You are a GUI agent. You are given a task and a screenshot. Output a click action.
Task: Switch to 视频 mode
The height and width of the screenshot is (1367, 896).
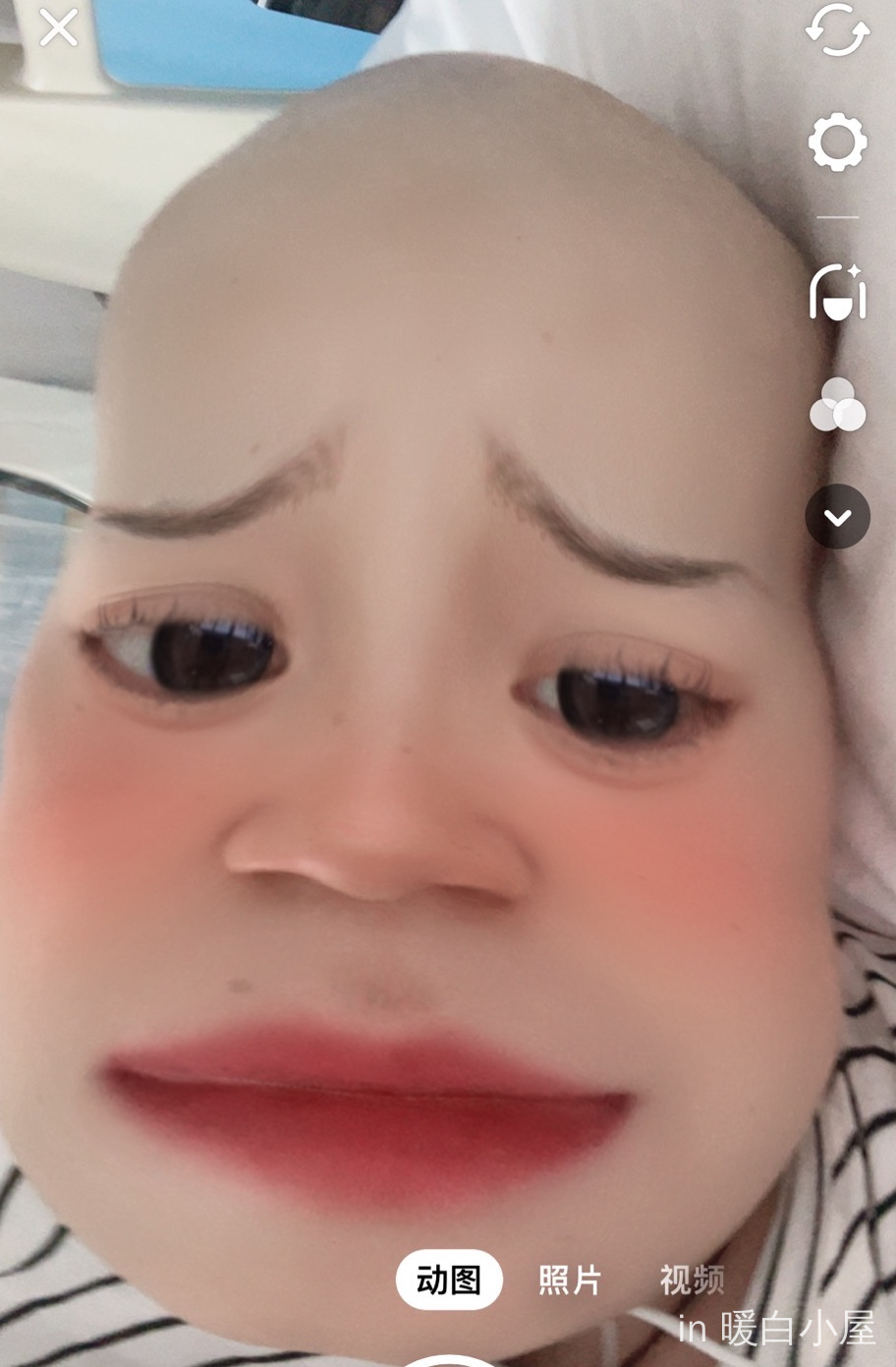(692, 1280)
